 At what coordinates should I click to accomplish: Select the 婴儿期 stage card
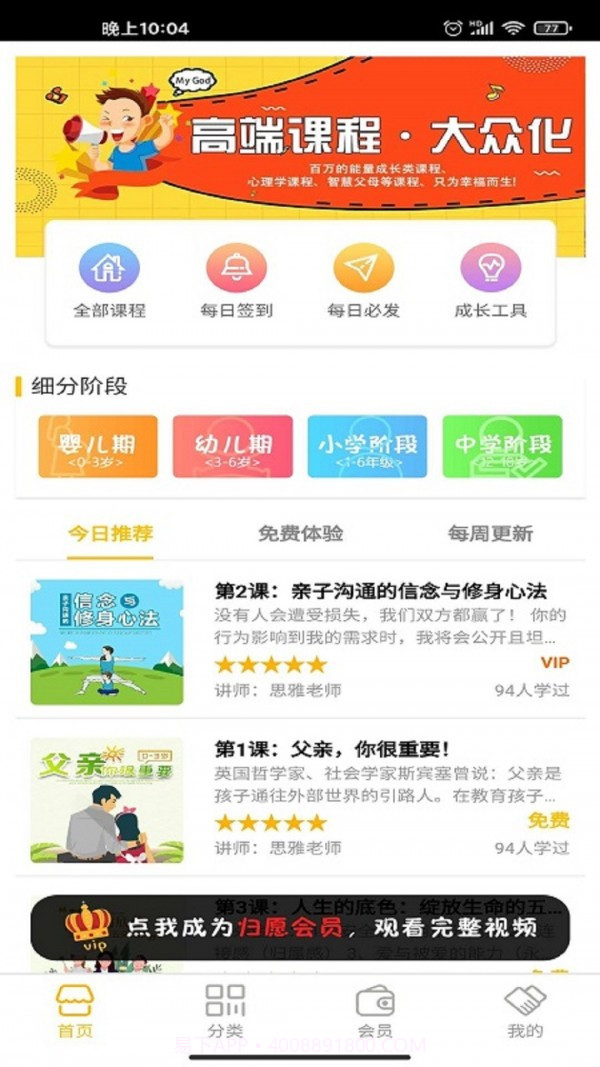click(x=98, y=446)
